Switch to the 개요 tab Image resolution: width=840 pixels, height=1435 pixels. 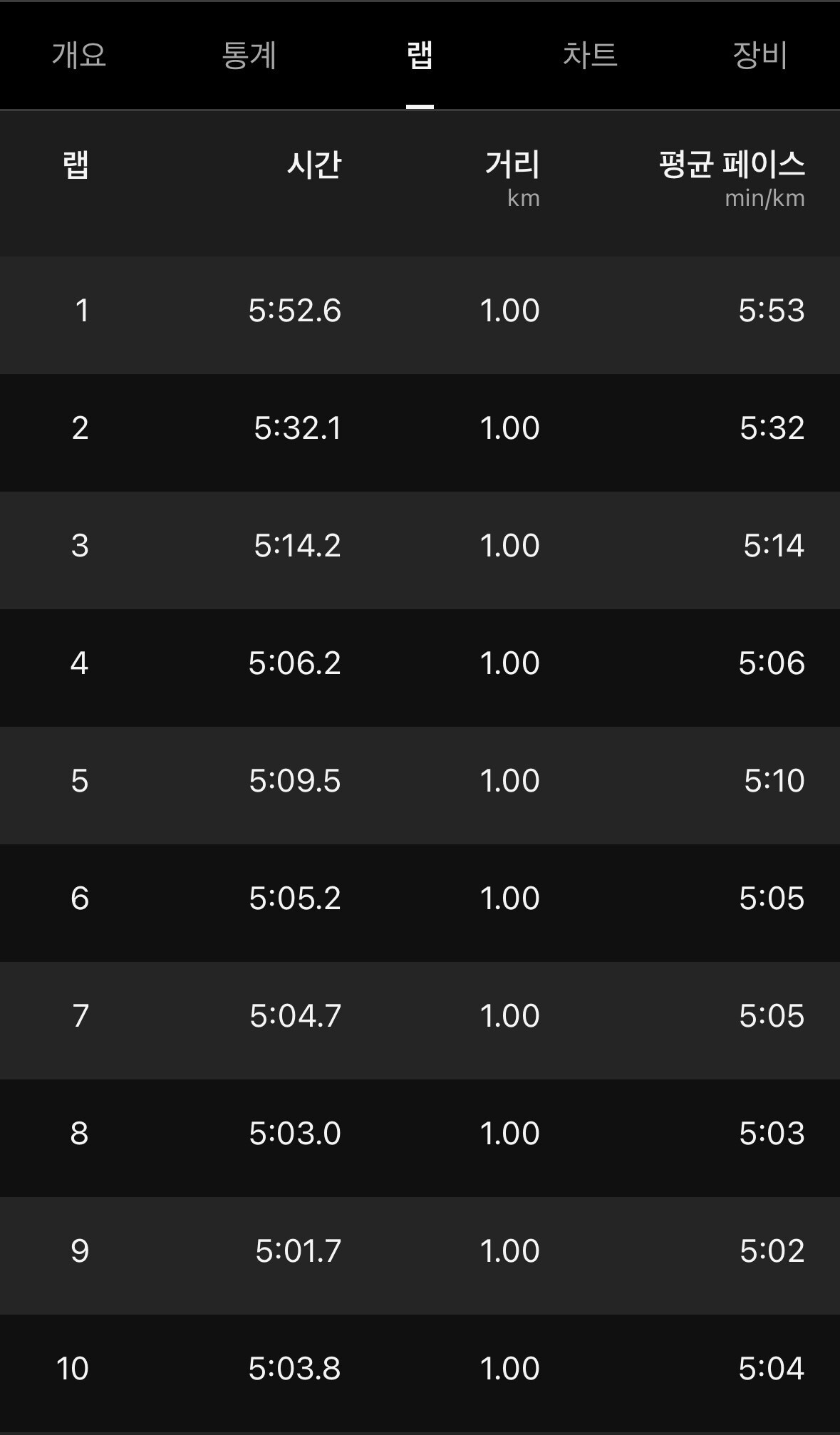[79, 56]
